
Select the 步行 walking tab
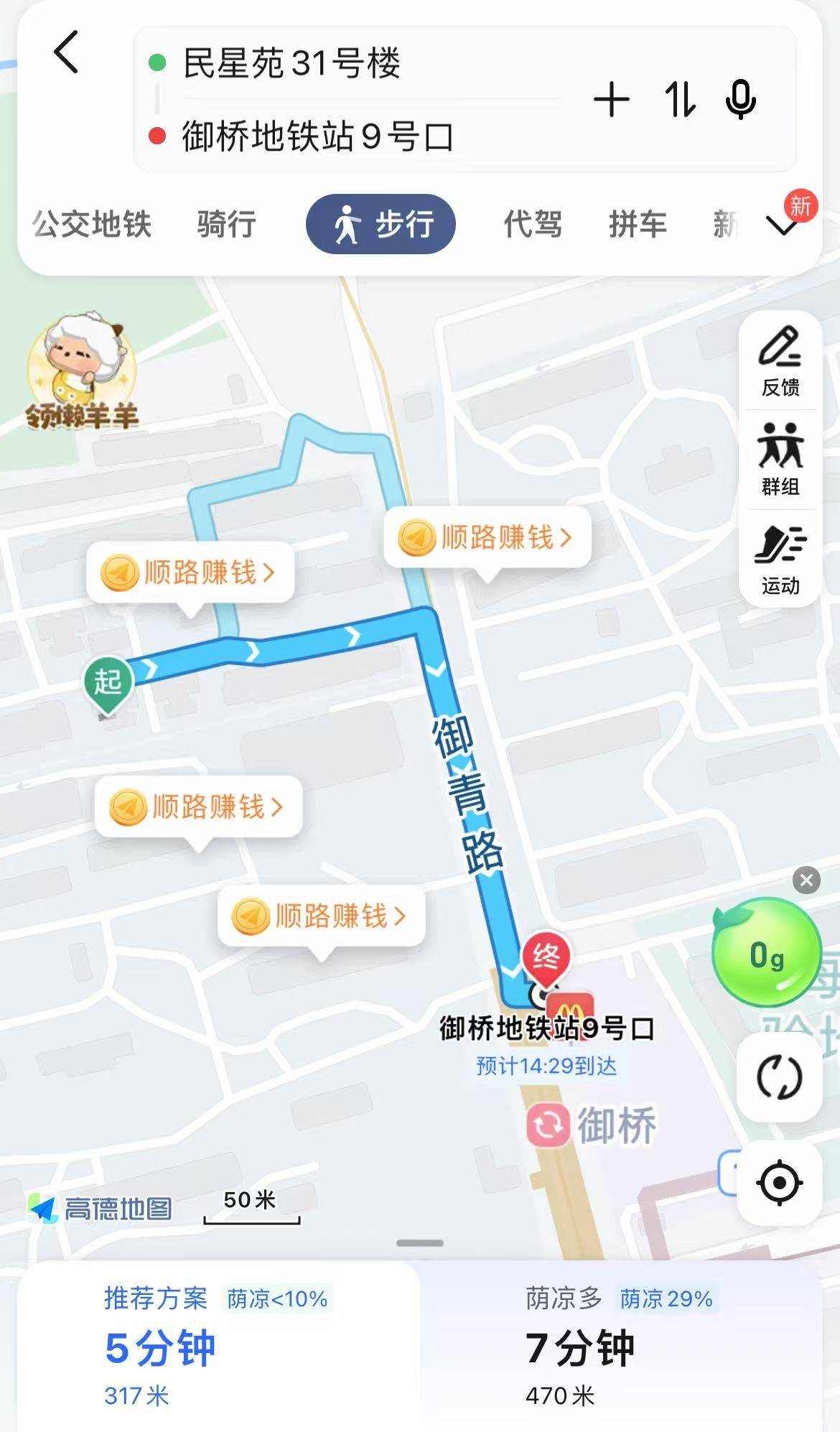point(381,224)
